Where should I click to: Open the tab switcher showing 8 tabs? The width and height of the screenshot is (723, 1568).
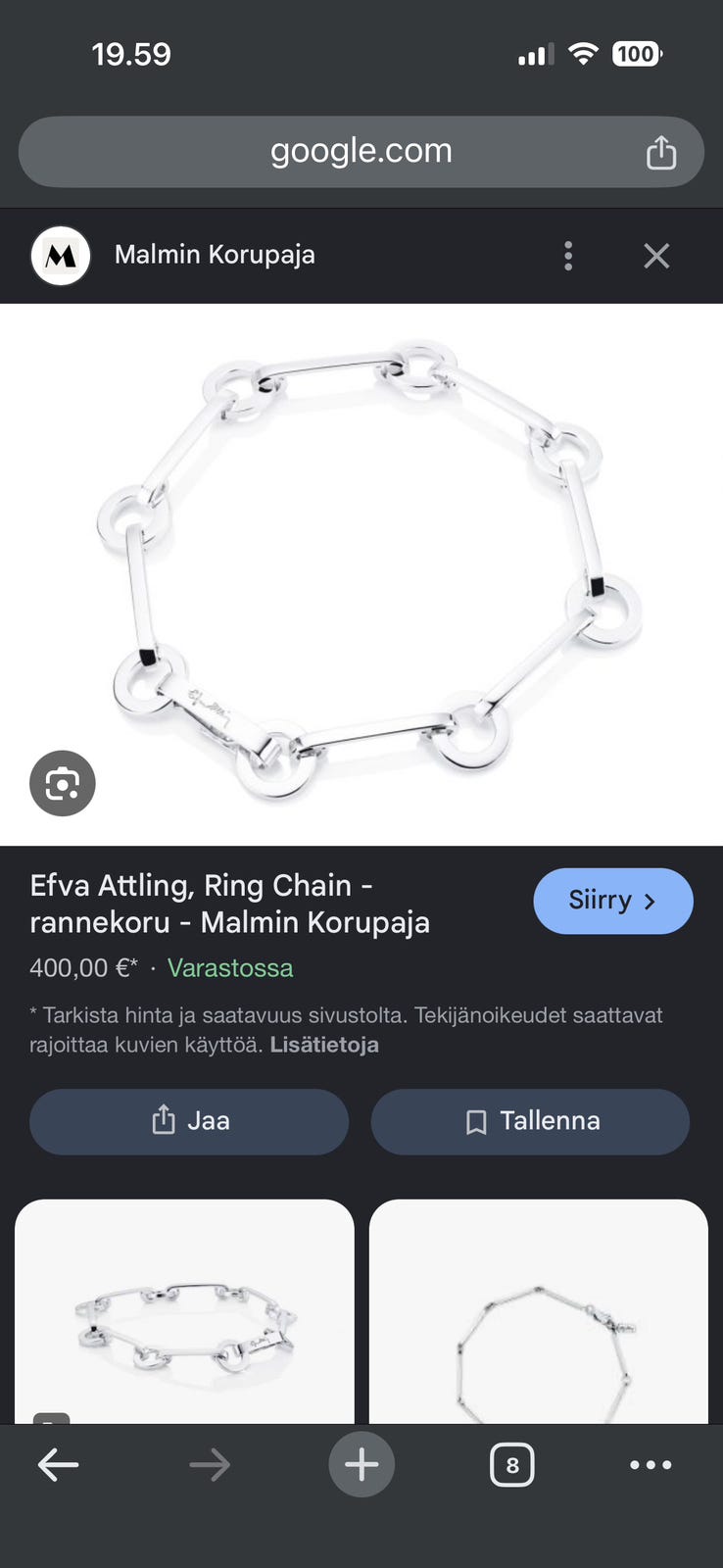(x=512, y=1464)
